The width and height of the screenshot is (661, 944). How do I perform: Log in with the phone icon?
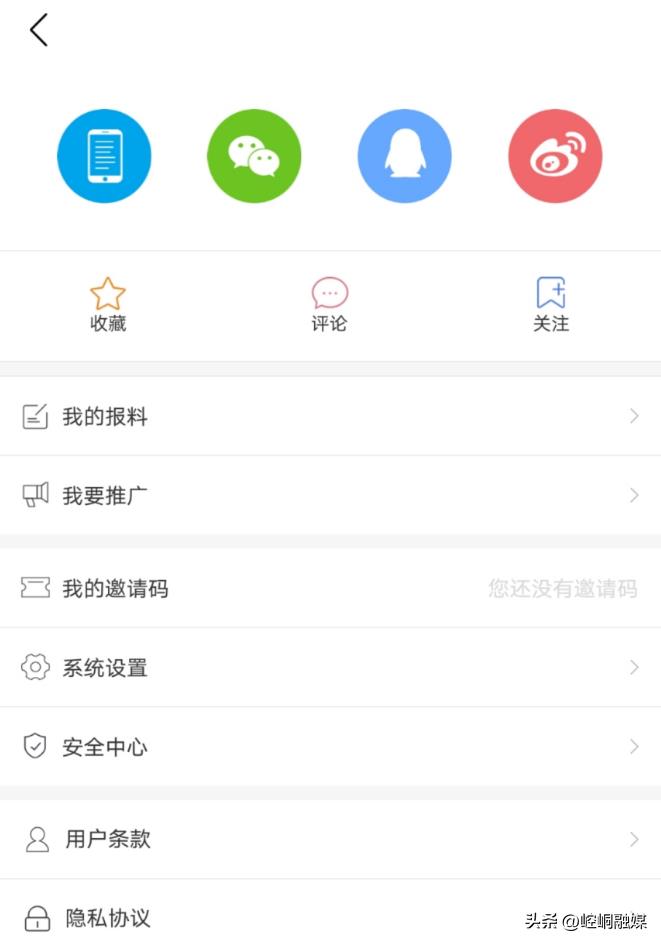click(x=104, y=156)
